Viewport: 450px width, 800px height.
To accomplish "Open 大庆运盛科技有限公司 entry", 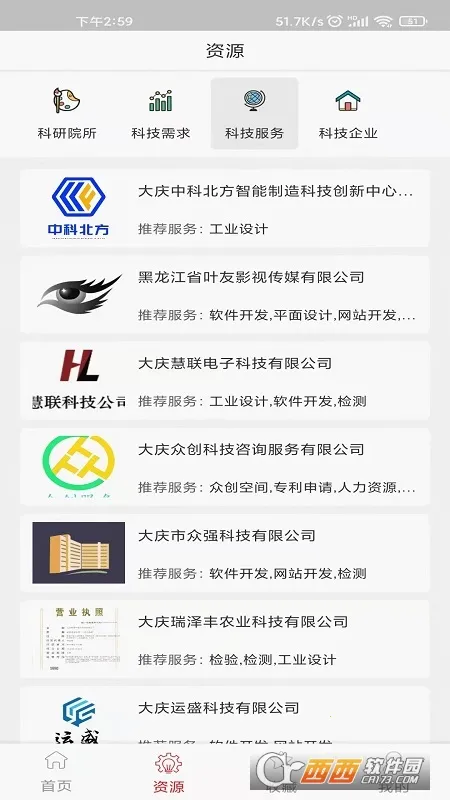I will (225, 715).
